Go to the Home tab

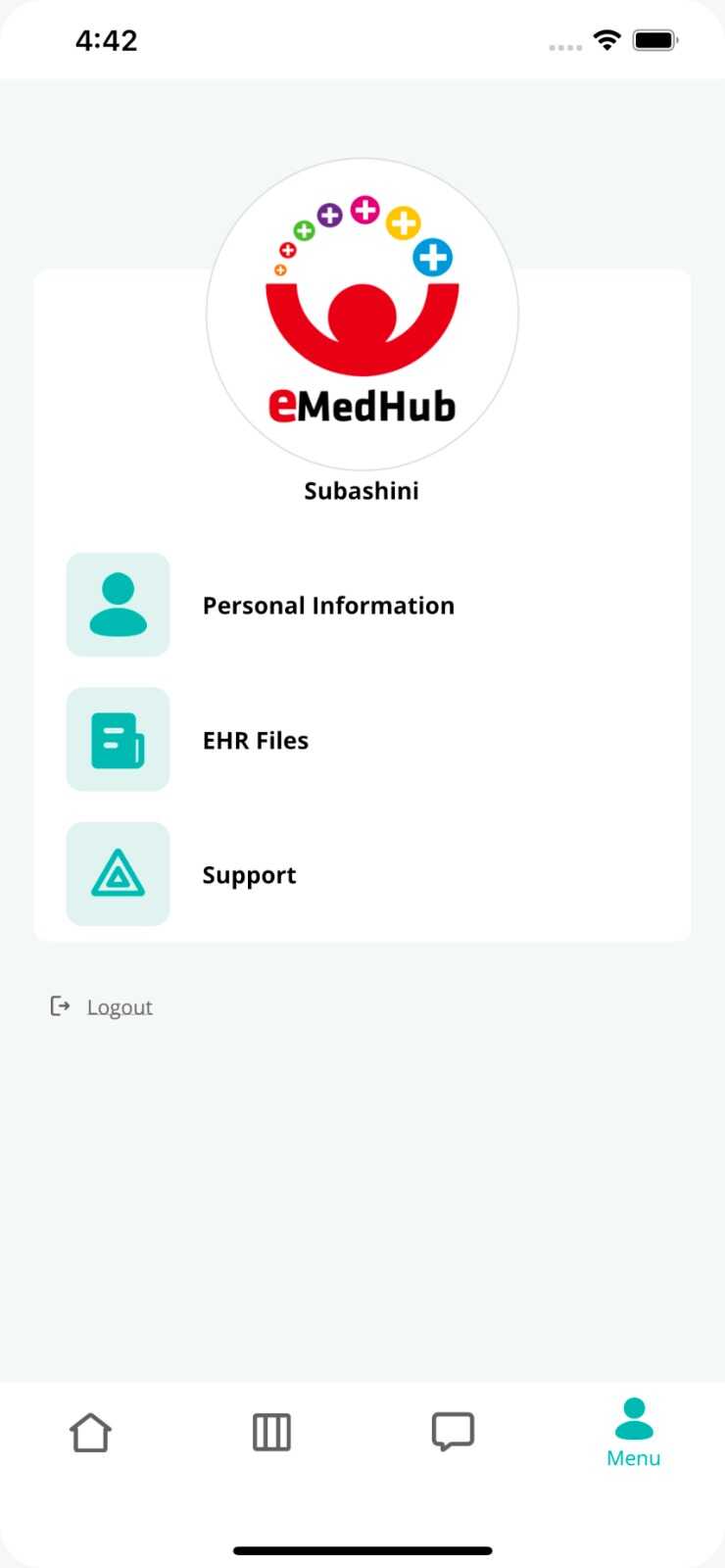tap(90, 1433)
